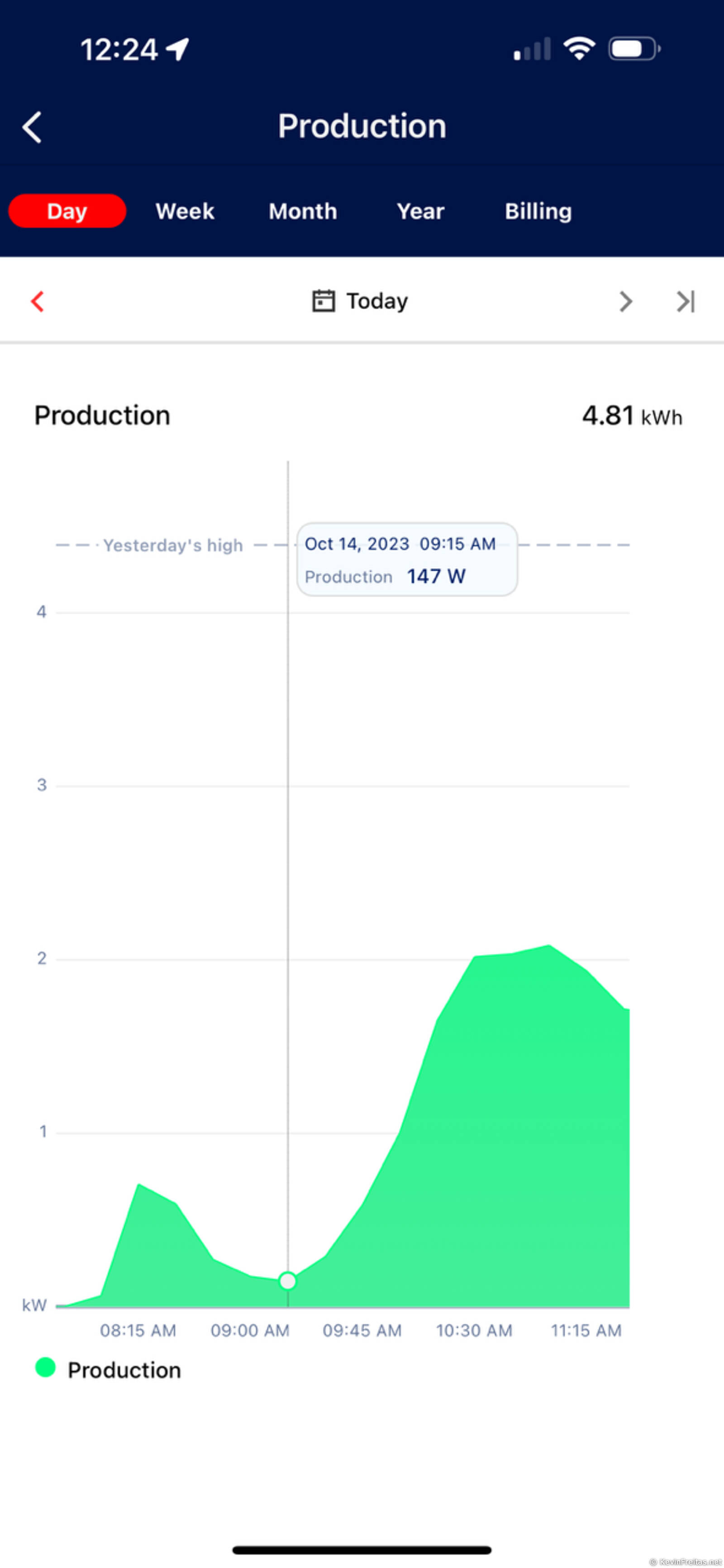Screen dimensions: 724x1568
Task: Open the Year production view
Action: [x=420, y=211]
